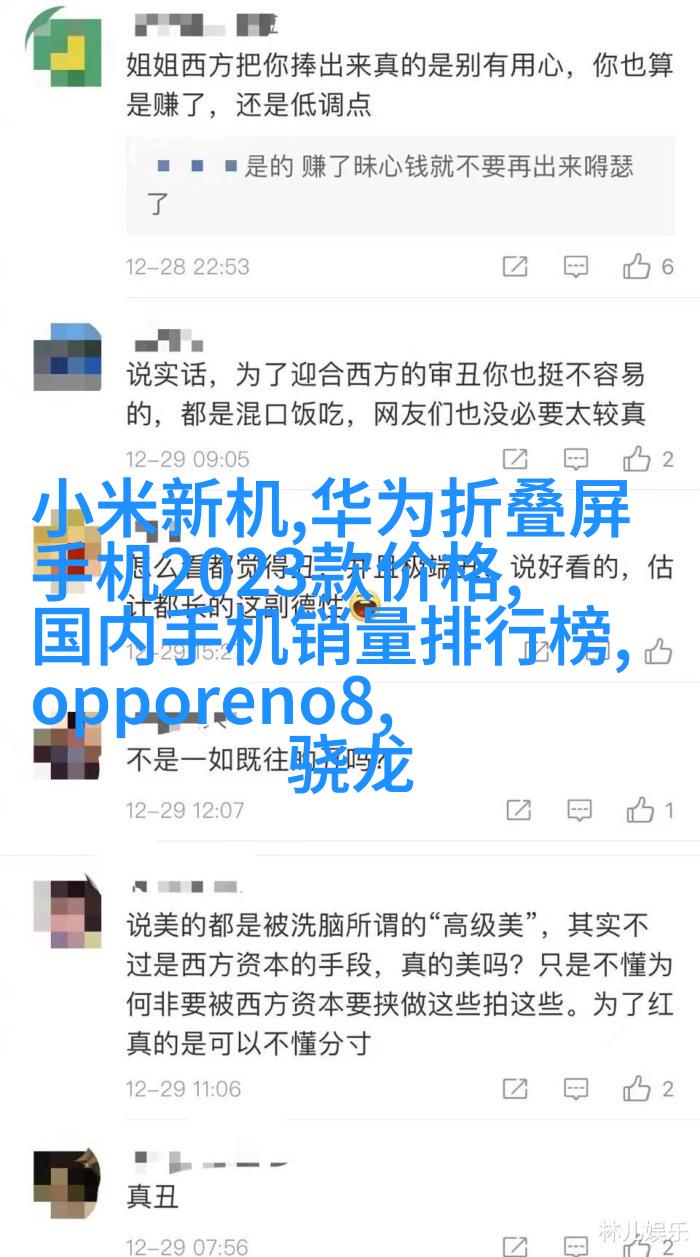Reply to the comment posted 12-29 11:06
This screenshot has width=700, height=1257.
(576, 1088)
